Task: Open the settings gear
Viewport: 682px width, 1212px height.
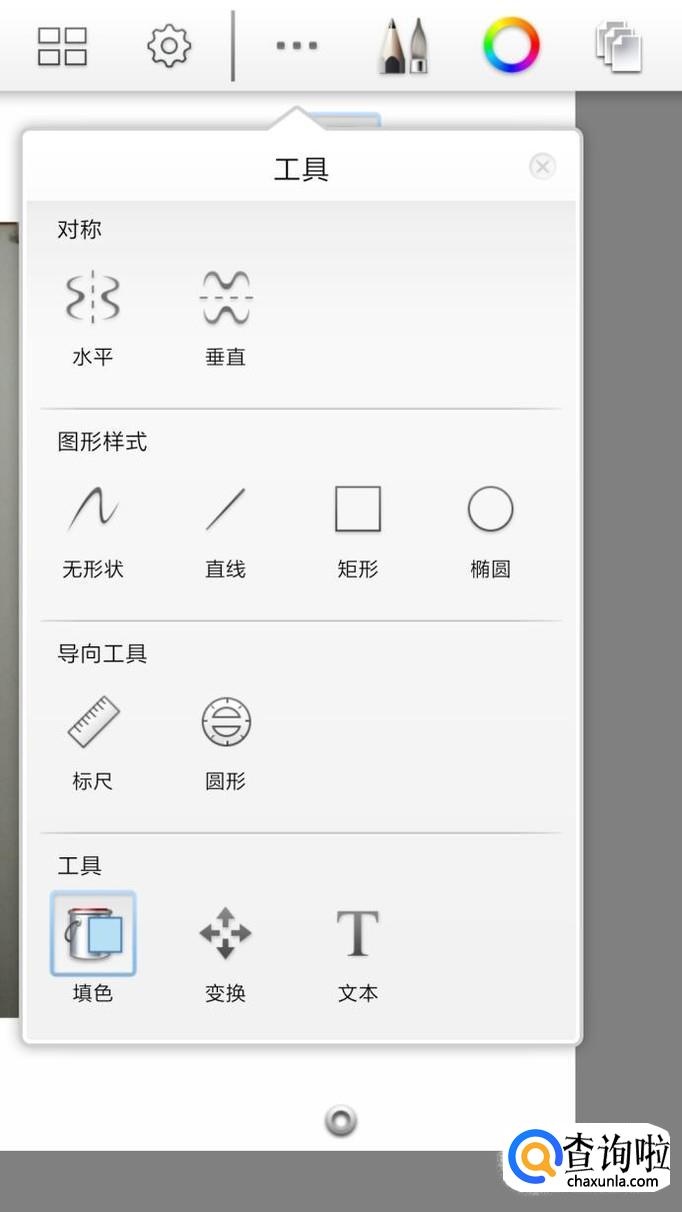Action: click(169, 46)
